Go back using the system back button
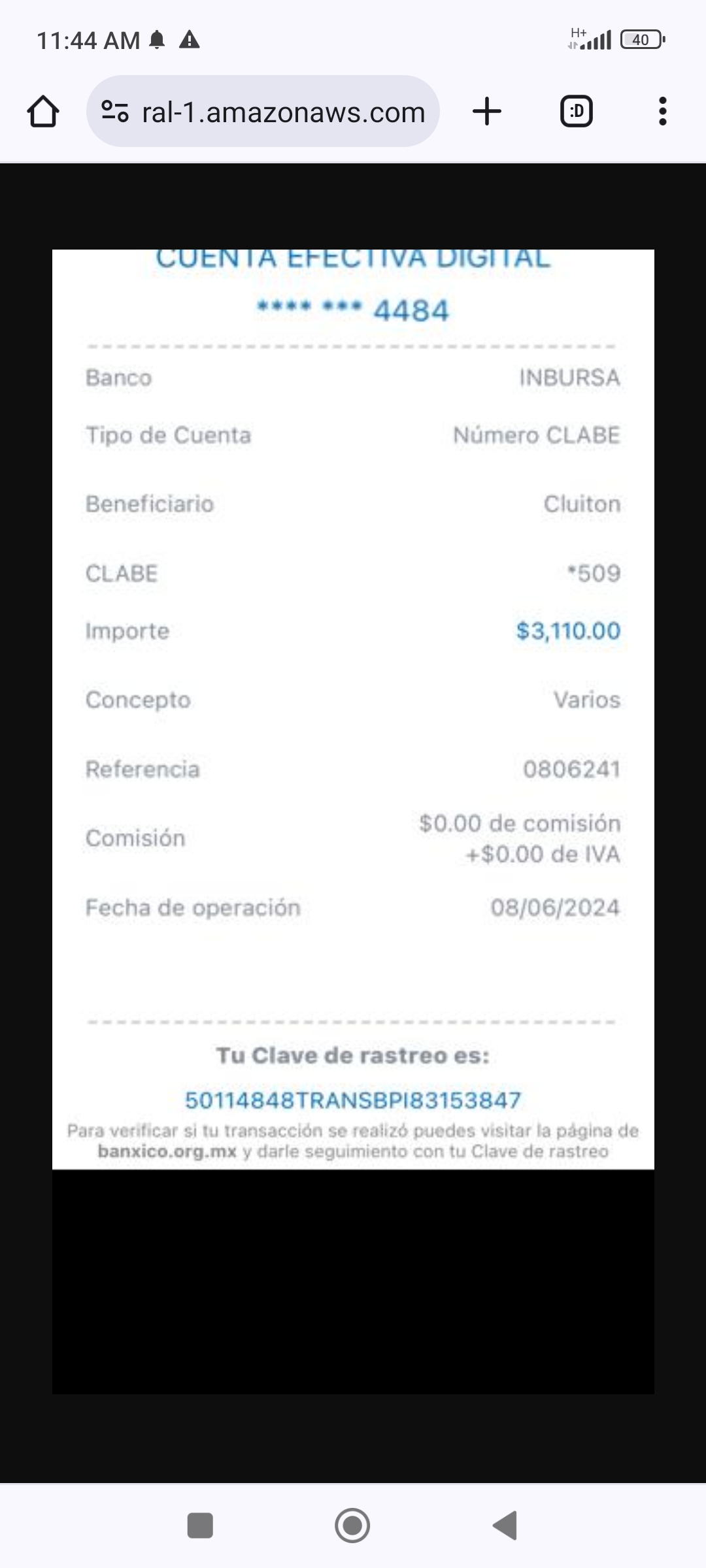 click(505, 1526)
